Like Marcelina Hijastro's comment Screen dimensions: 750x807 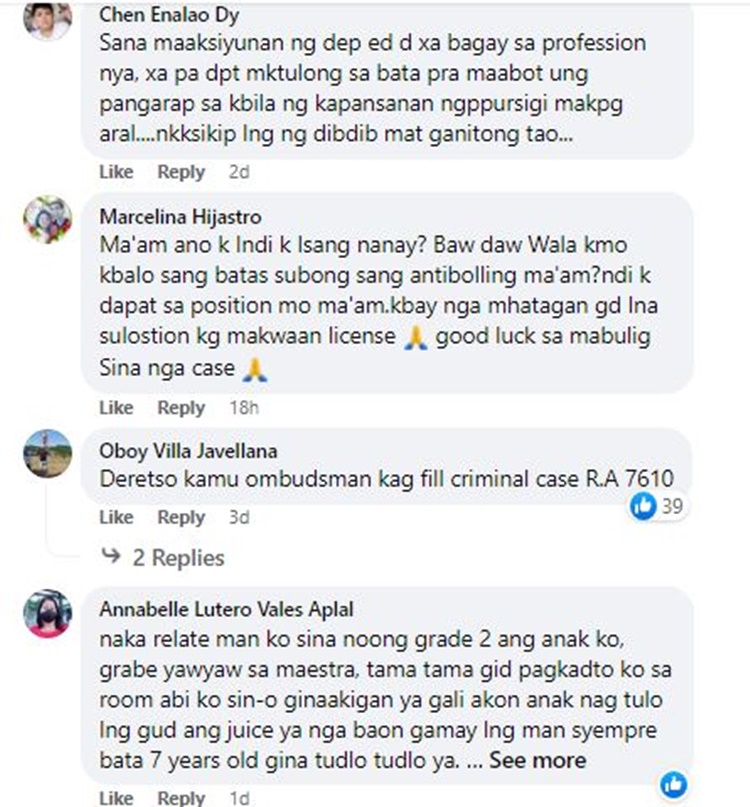pyautogui.click(x=116, y=408)
